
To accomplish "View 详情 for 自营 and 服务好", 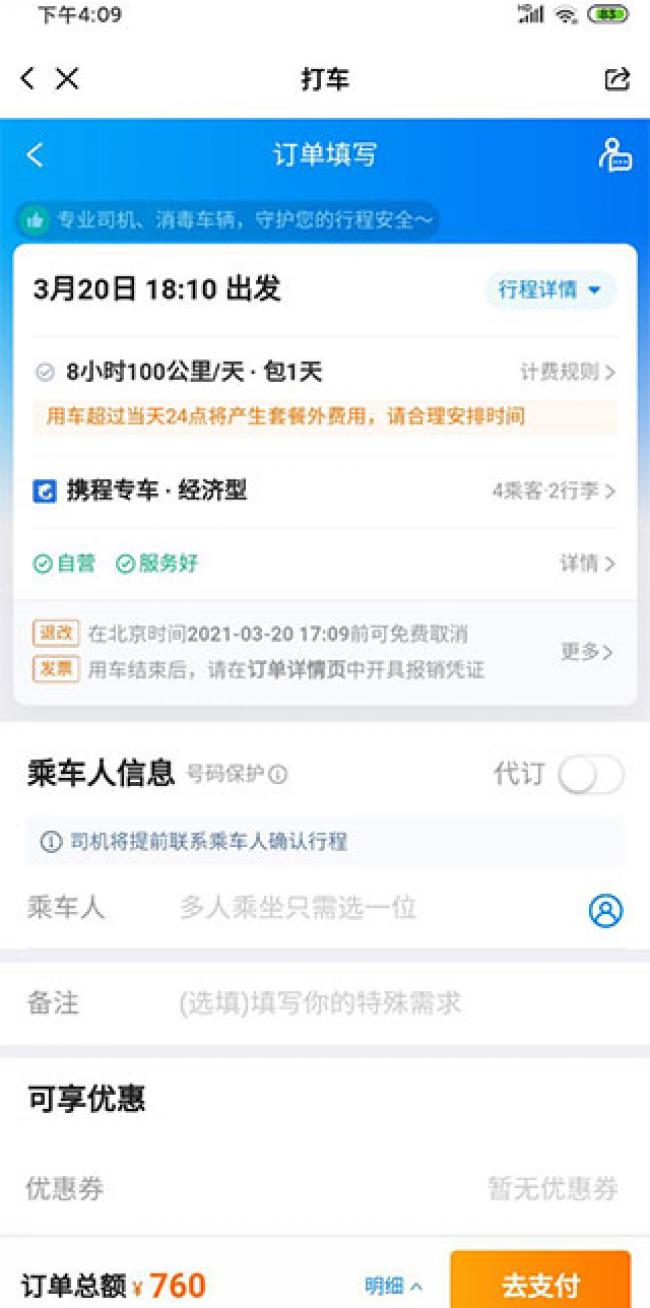I will 587,564.
